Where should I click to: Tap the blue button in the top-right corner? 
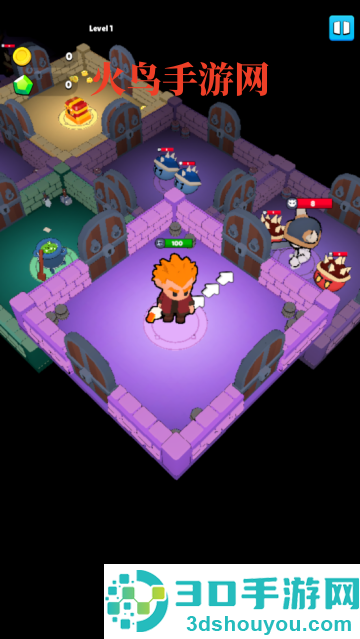coord(342,28)
